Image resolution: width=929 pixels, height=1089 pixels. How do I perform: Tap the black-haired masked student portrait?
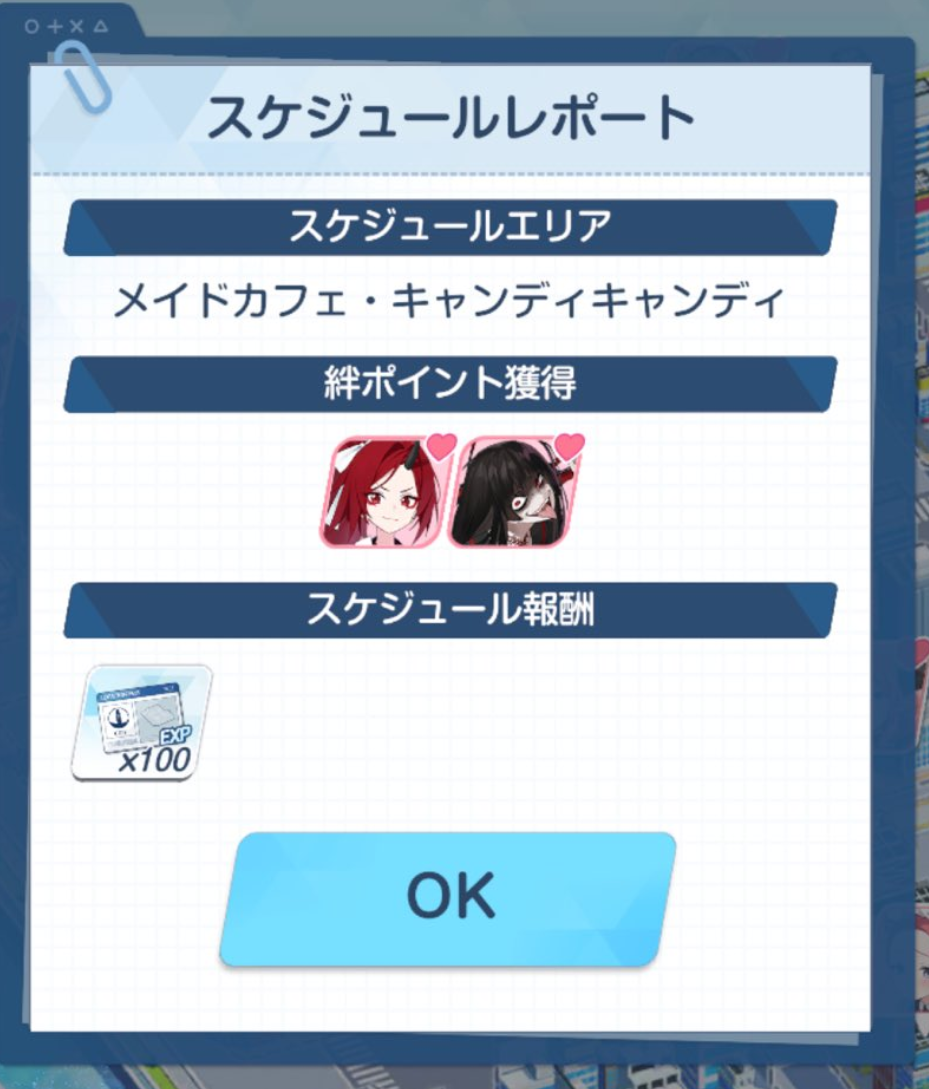click(515, 492)
